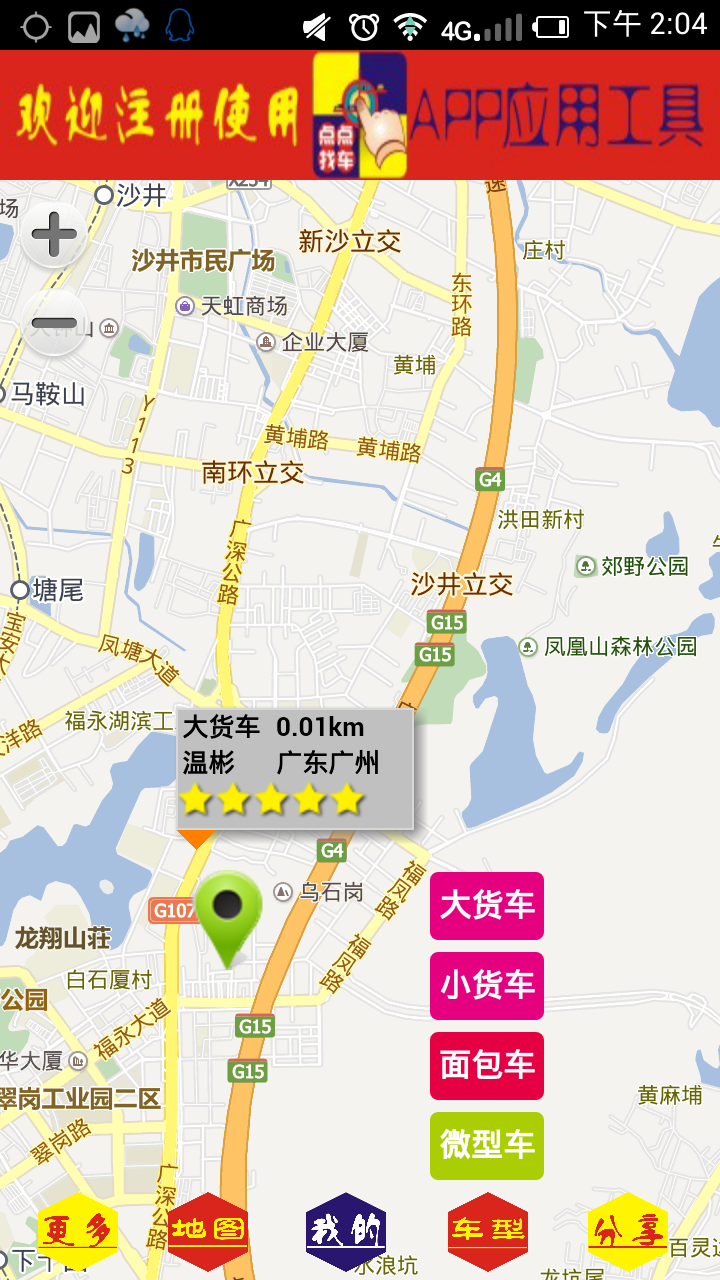Screen dimensions: 720x1280
Task: Filter by 面包车
Action: (487, 1066)
